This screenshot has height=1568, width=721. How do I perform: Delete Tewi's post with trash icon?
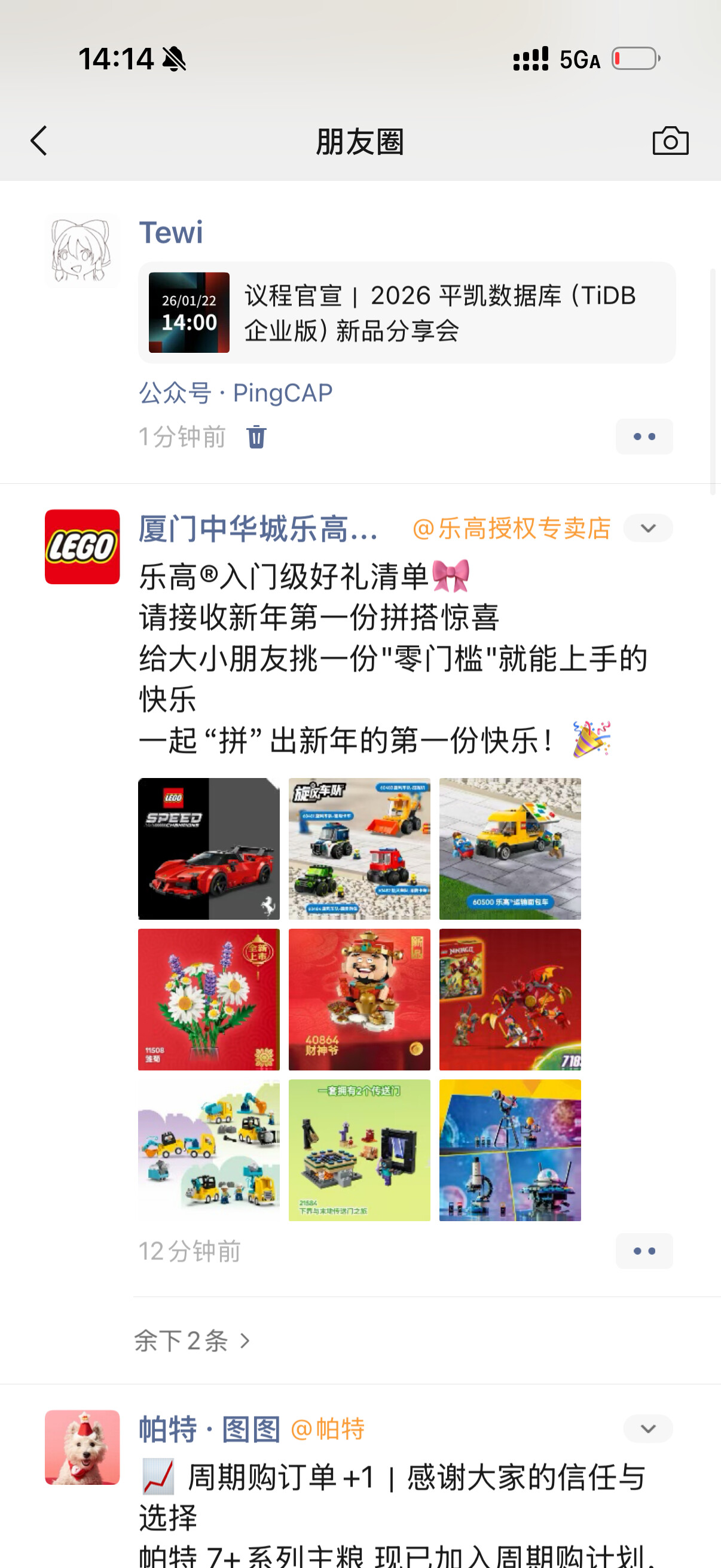tap(256, 437)
